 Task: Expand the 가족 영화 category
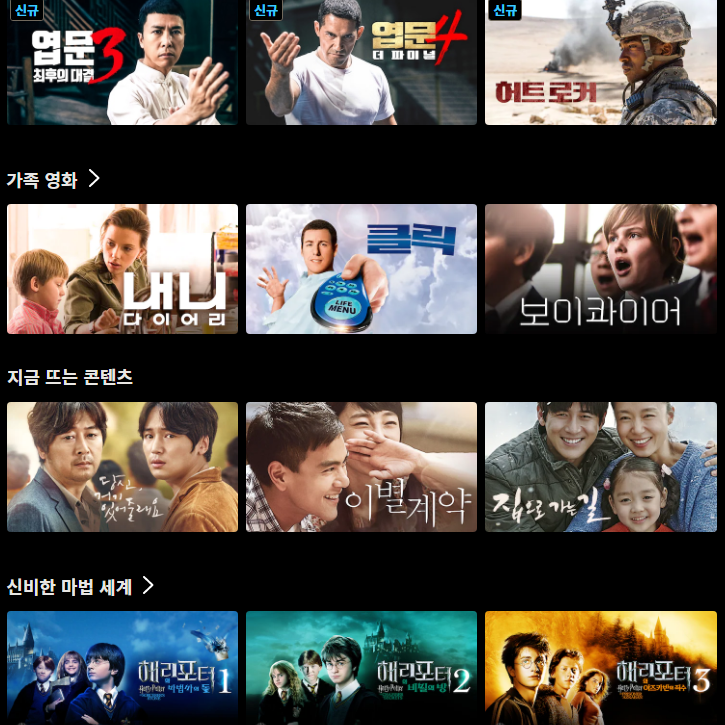54,180
